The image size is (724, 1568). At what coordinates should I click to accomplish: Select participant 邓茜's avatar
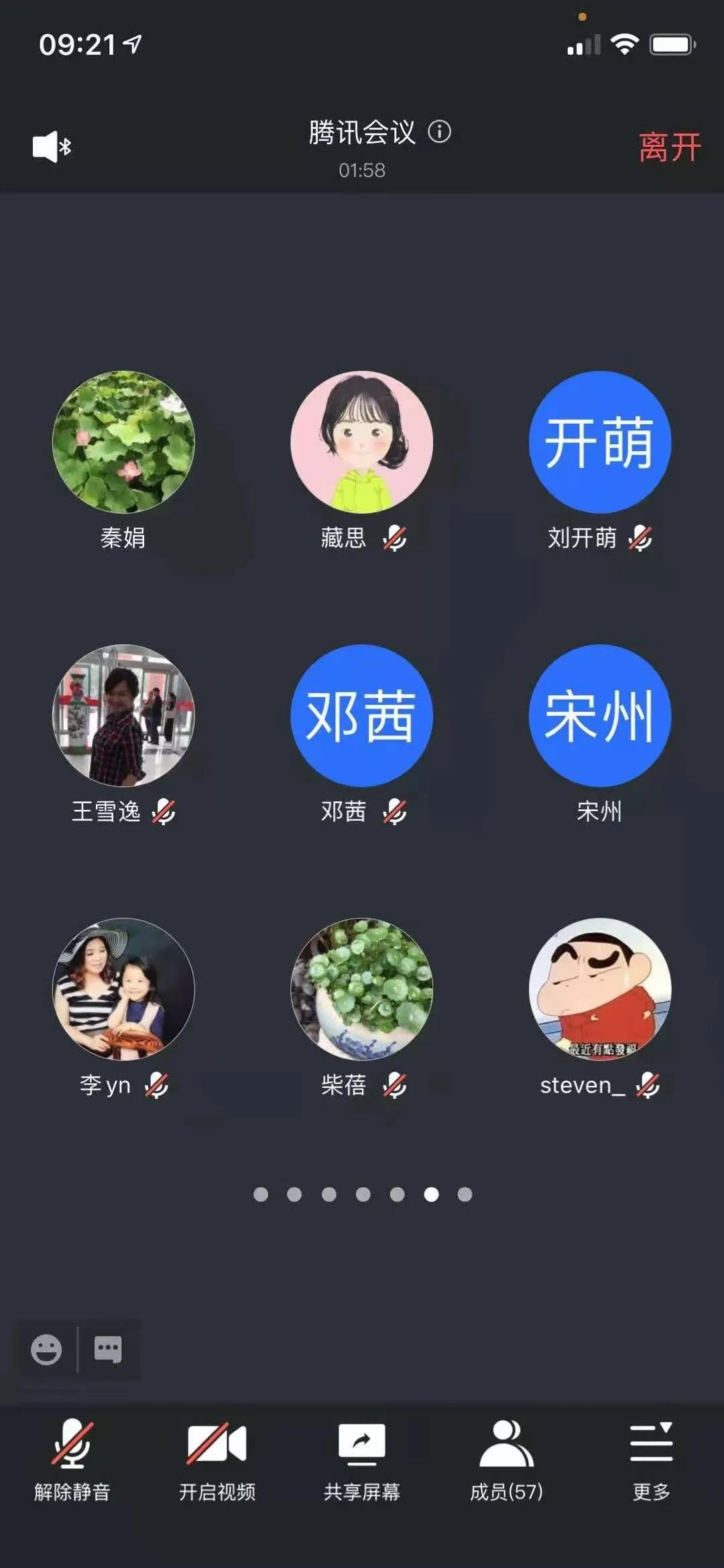coord(362,715)
